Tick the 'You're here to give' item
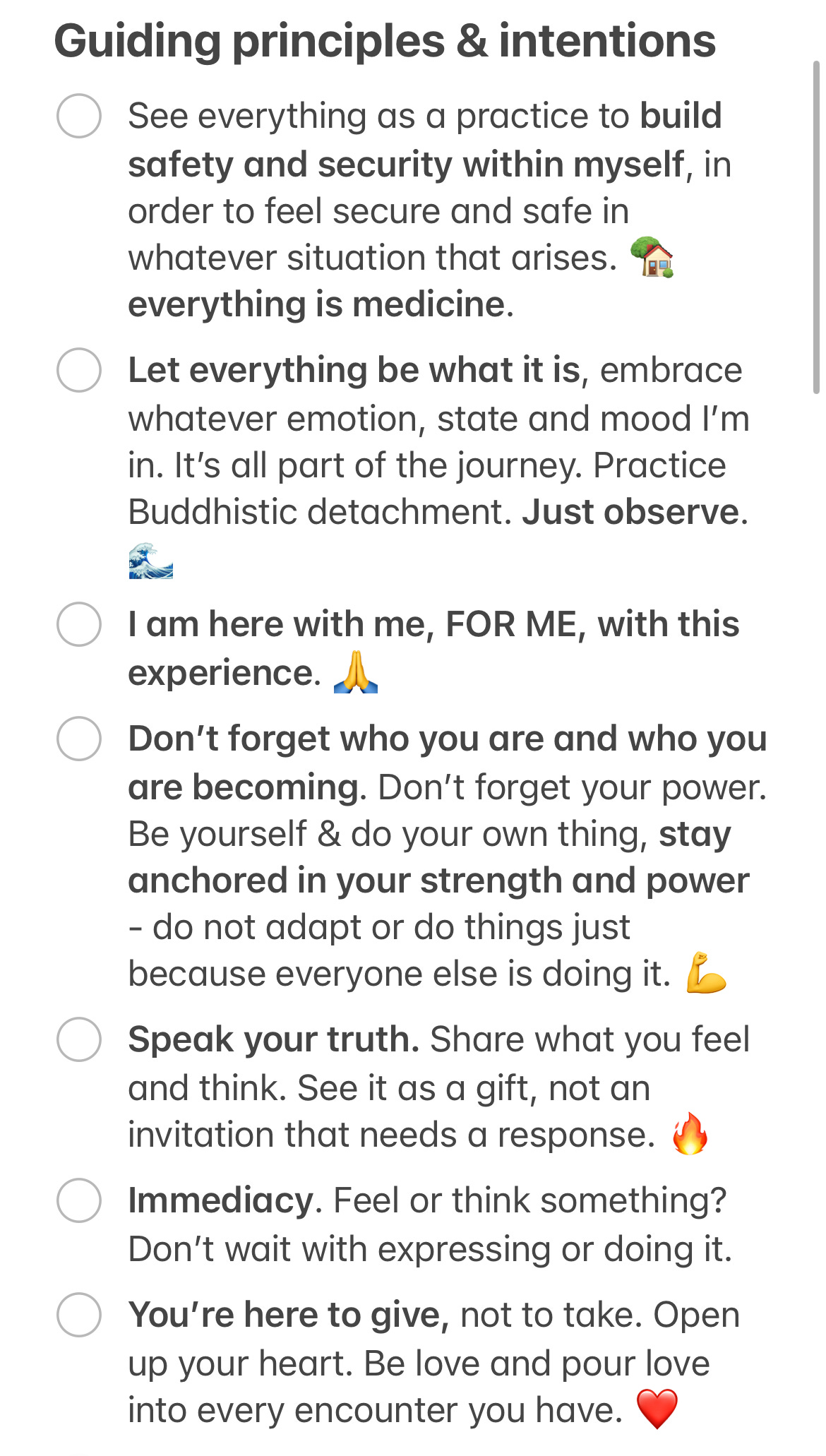The height and width of the screenshot is (1456, 826). pyautogui.click(x=79, y=1315)
